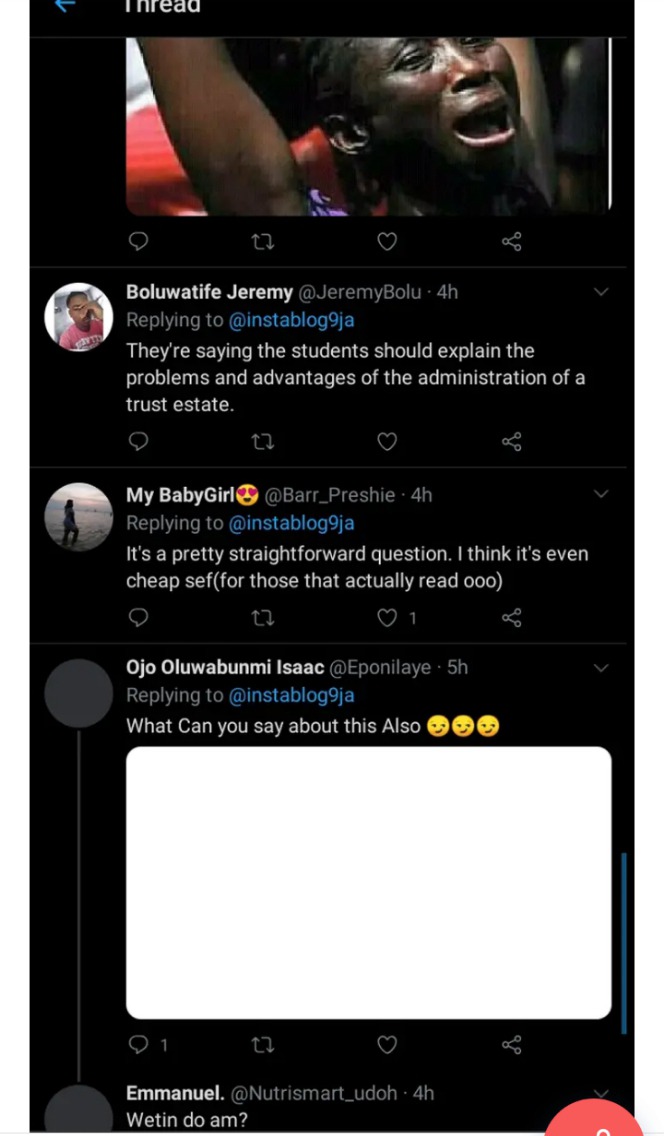The width and height of the screenshot is (664, 1136).
Task: Open My BabyGirl's profile avatar
Action: click(79, 517)
